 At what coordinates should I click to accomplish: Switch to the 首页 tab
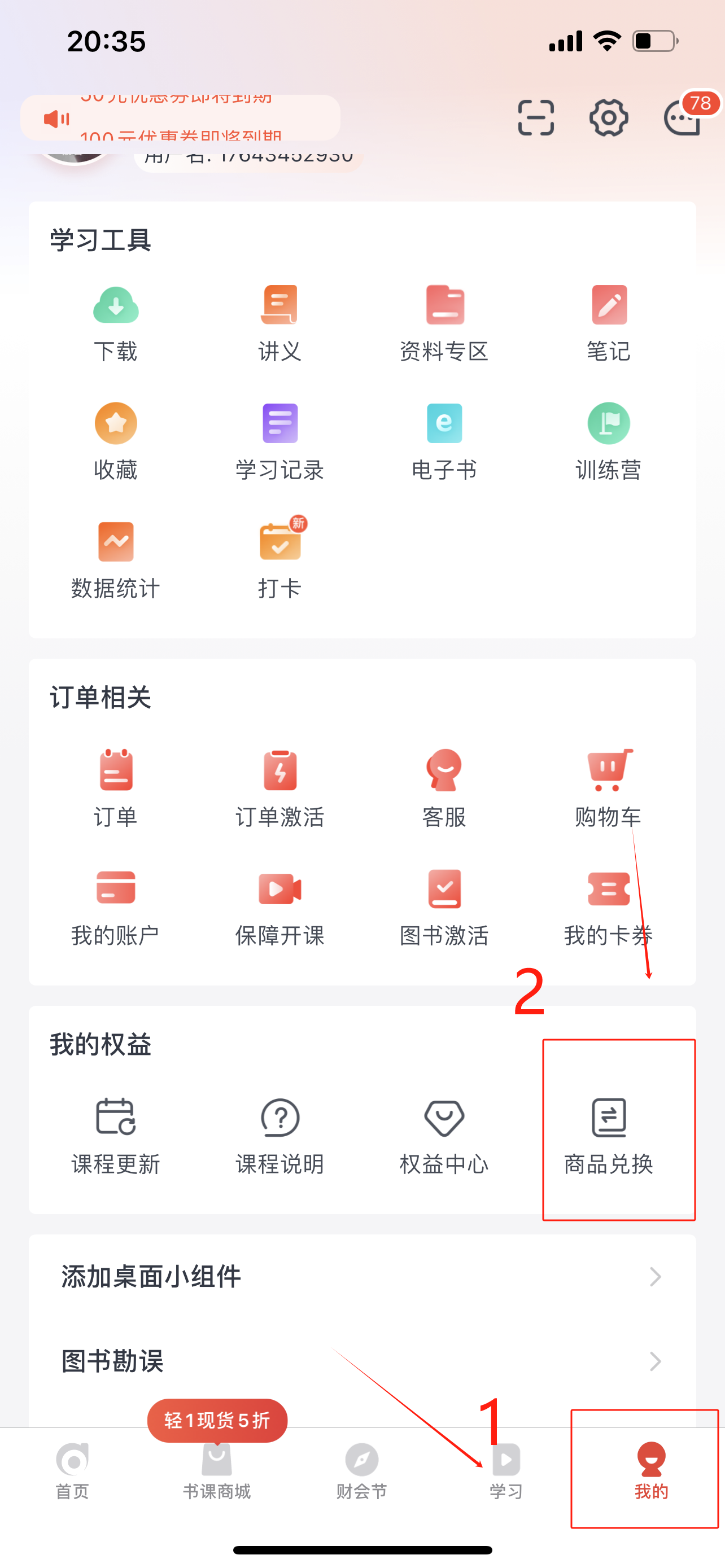click(72, 1472)
